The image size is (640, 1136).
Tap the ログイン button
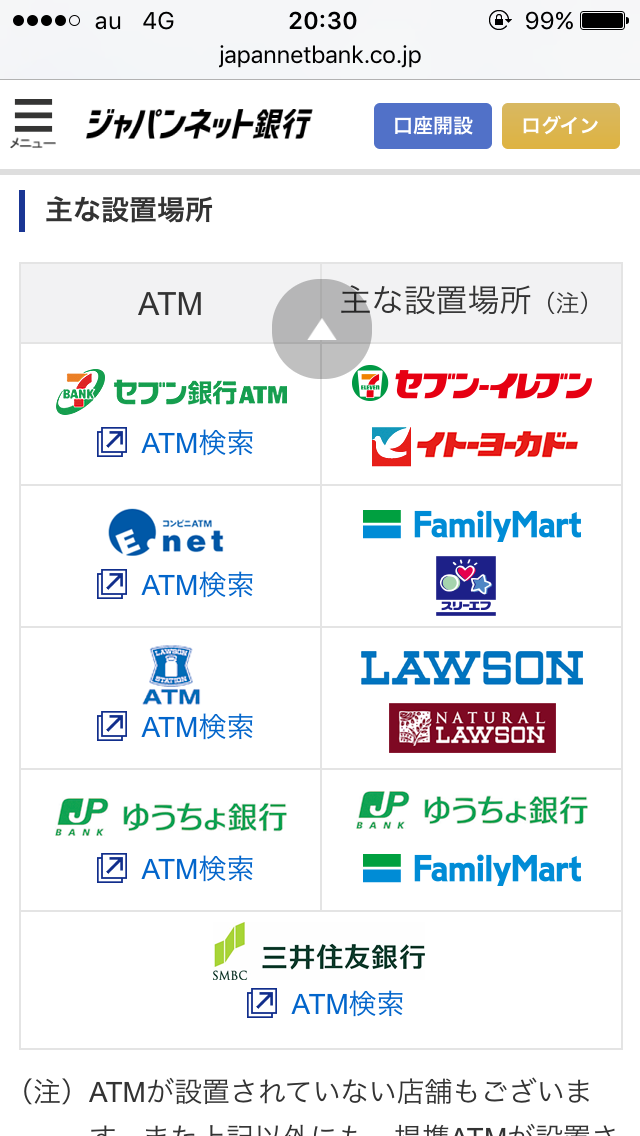pos(560,126)
